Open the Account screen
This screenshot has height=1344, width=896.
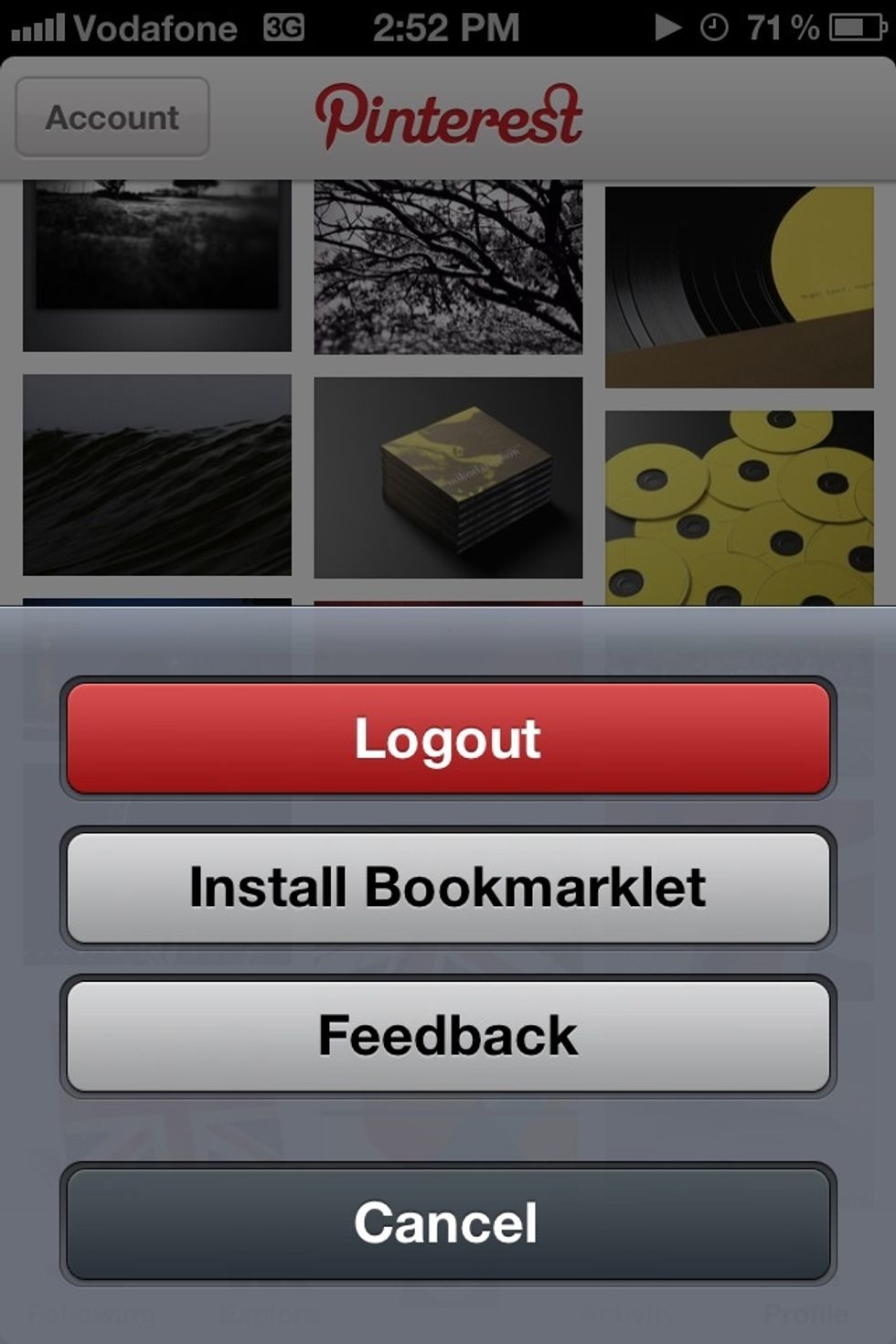tap(111, 117)
